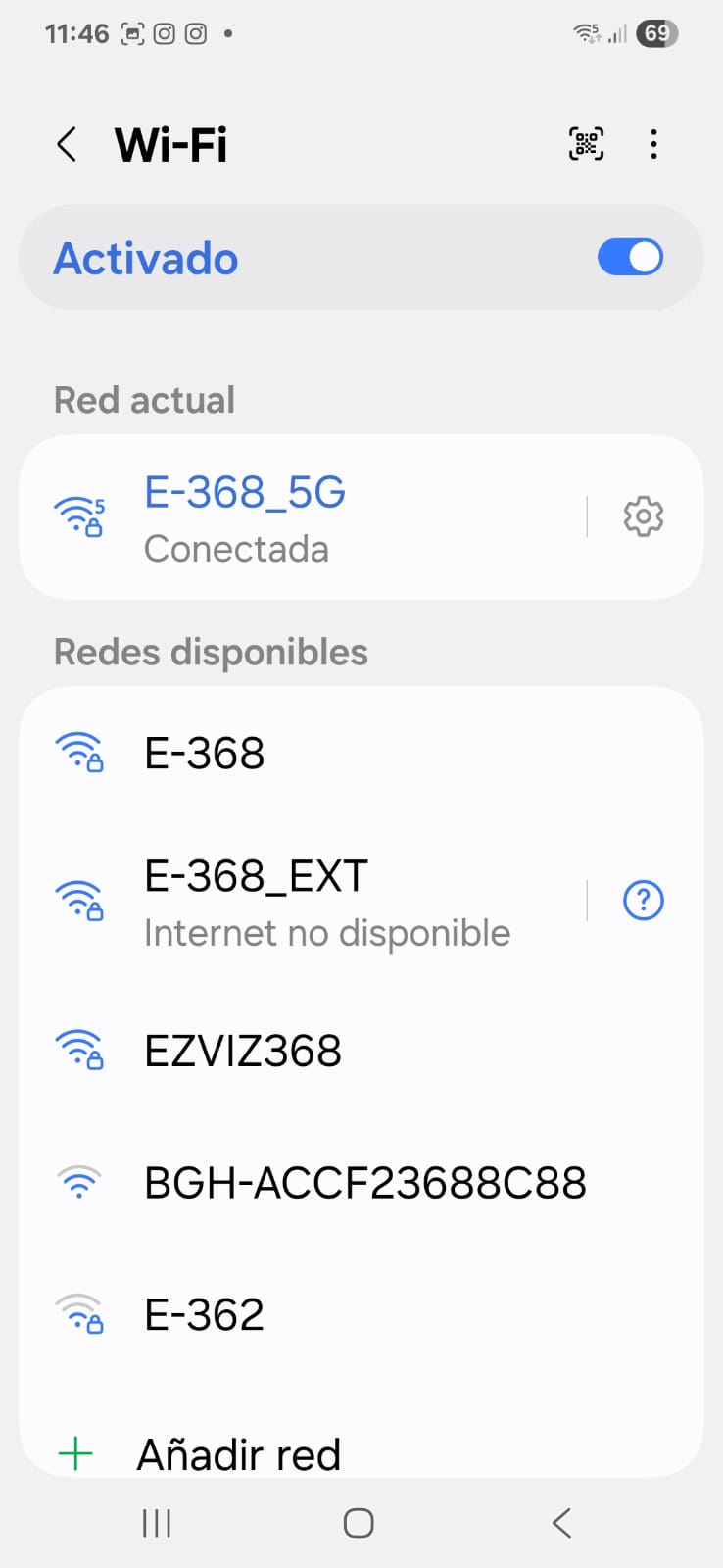Open the three-dot overflow menu
Viewport: 723px width, 1568px height.
tap(653, 145)
